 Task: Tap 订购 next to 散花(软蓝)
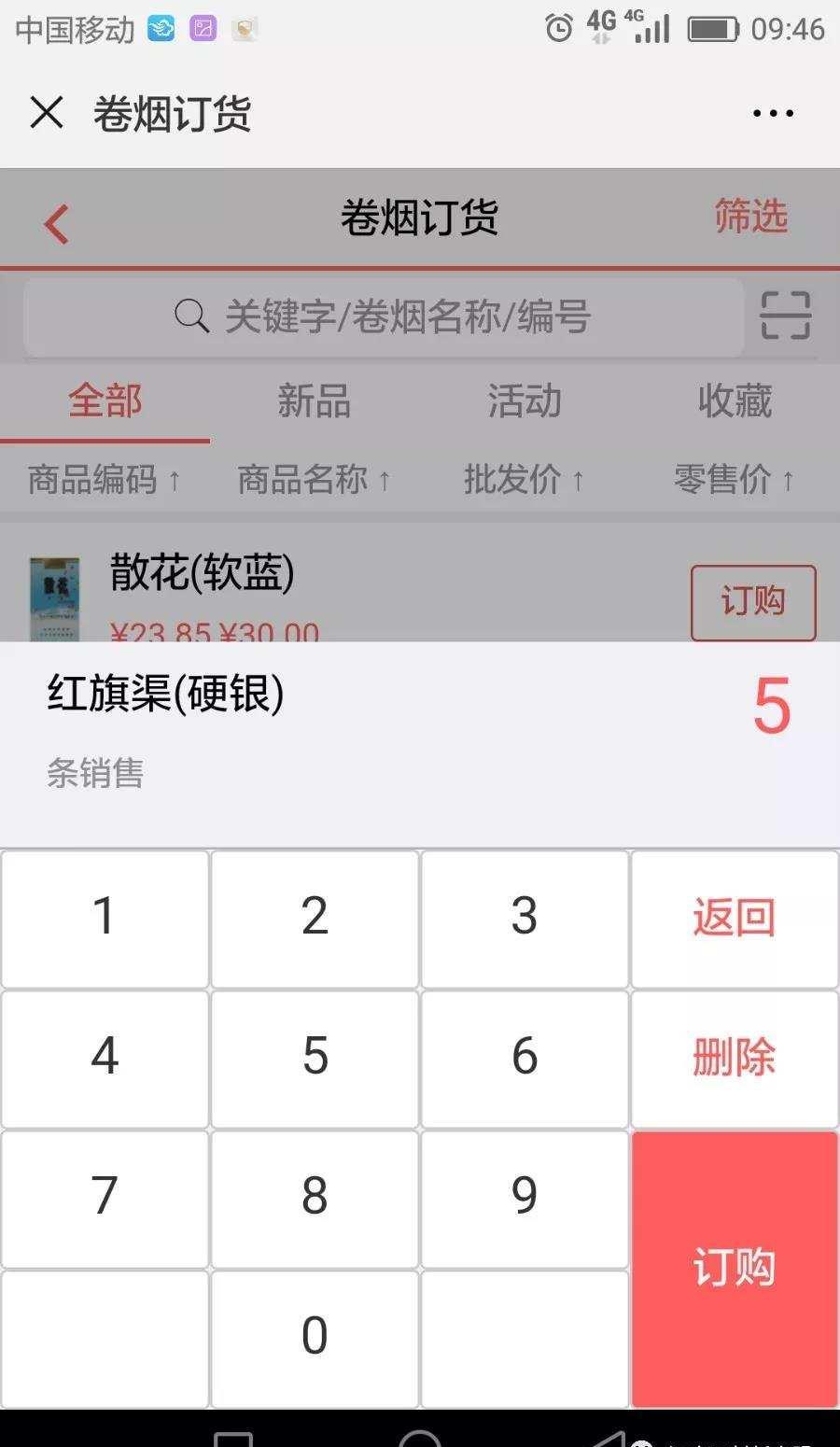click(x=752, y=601)
